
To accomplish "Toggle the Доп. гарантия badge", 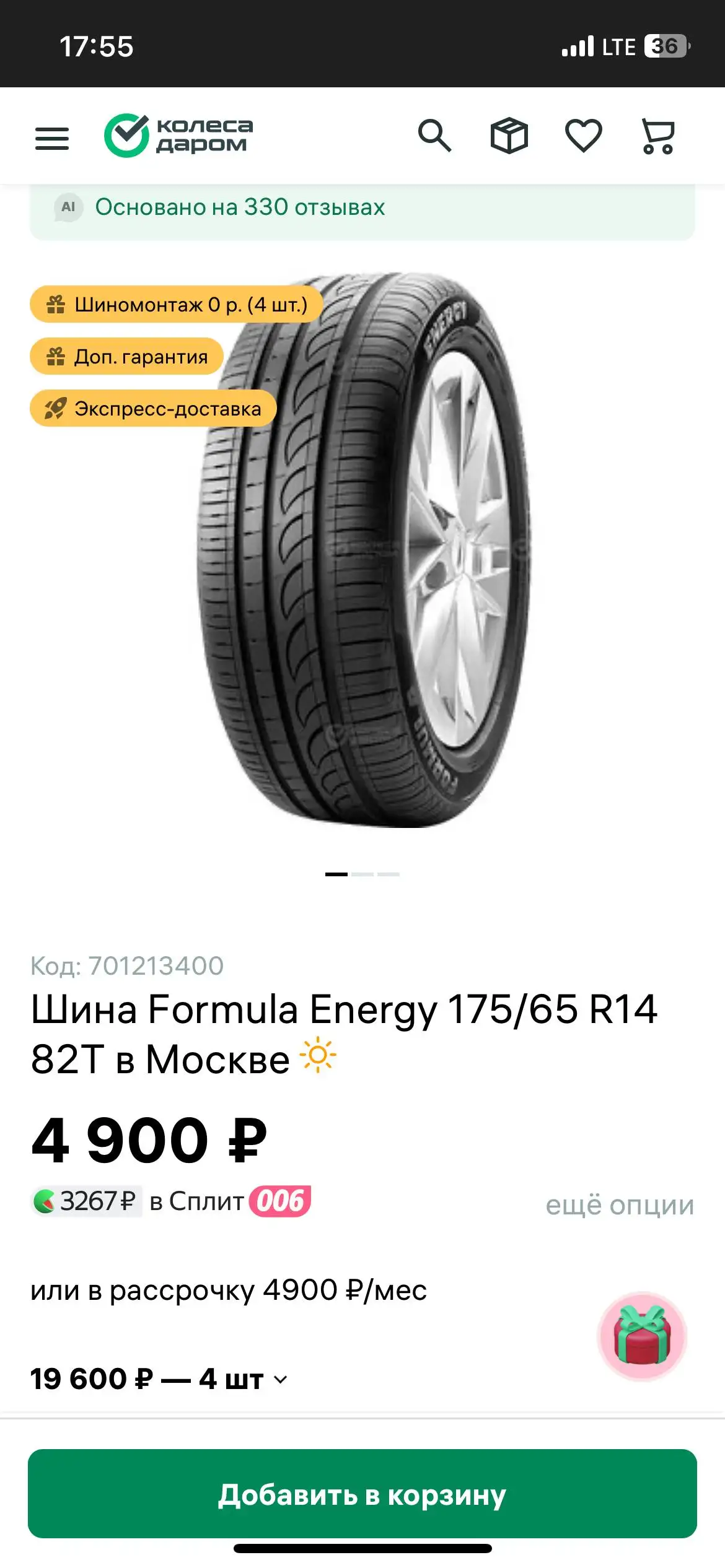I will point(127,356).
